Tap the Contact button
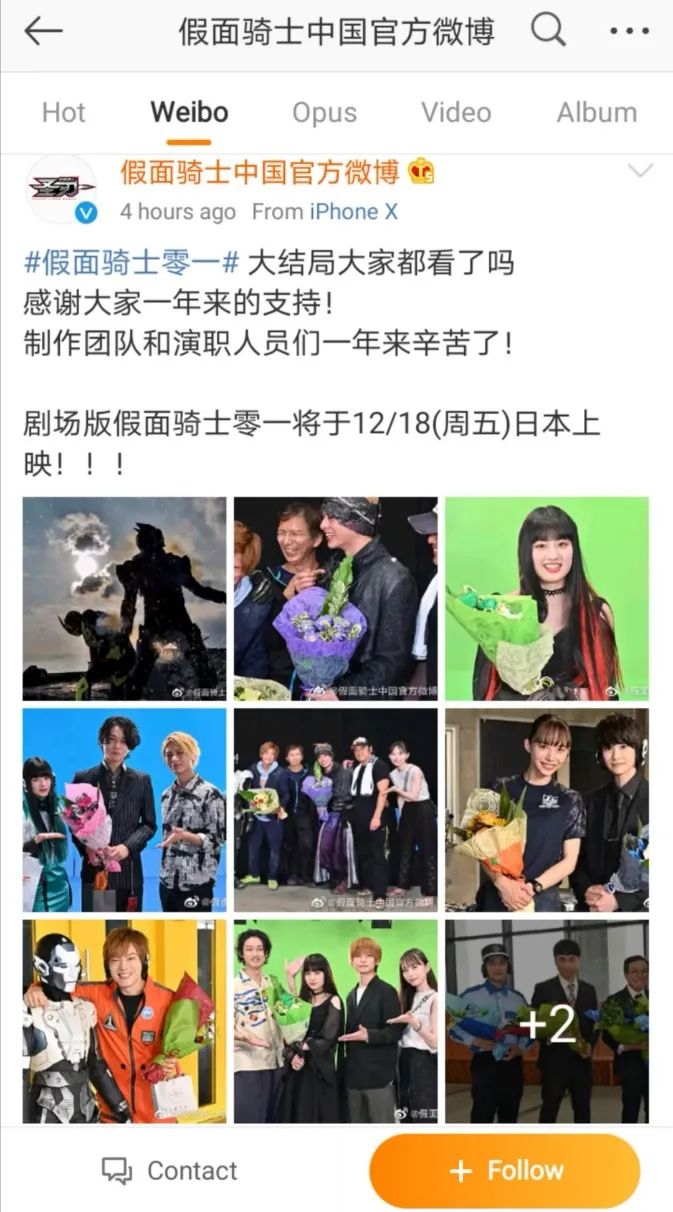Viewport: 673px width, 1212px height. pyautogui.click(x=170, y=1170)
